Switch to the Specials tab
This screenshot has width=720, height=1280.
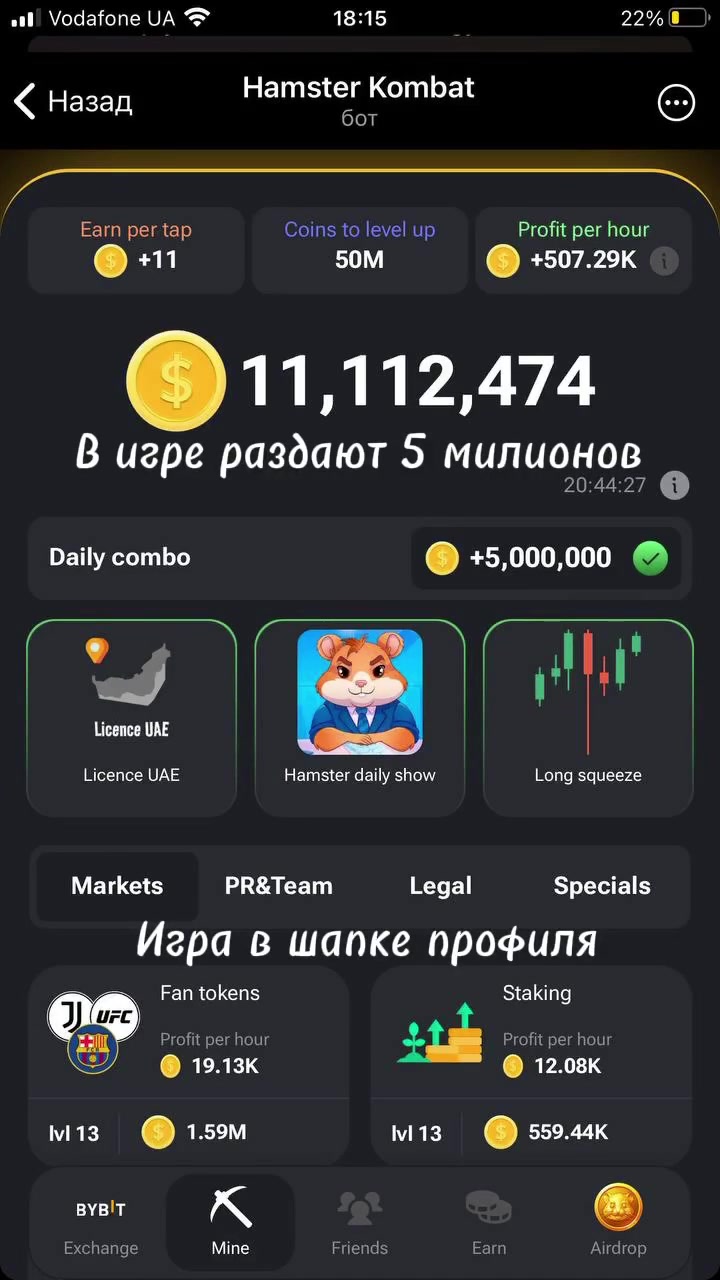602,886
